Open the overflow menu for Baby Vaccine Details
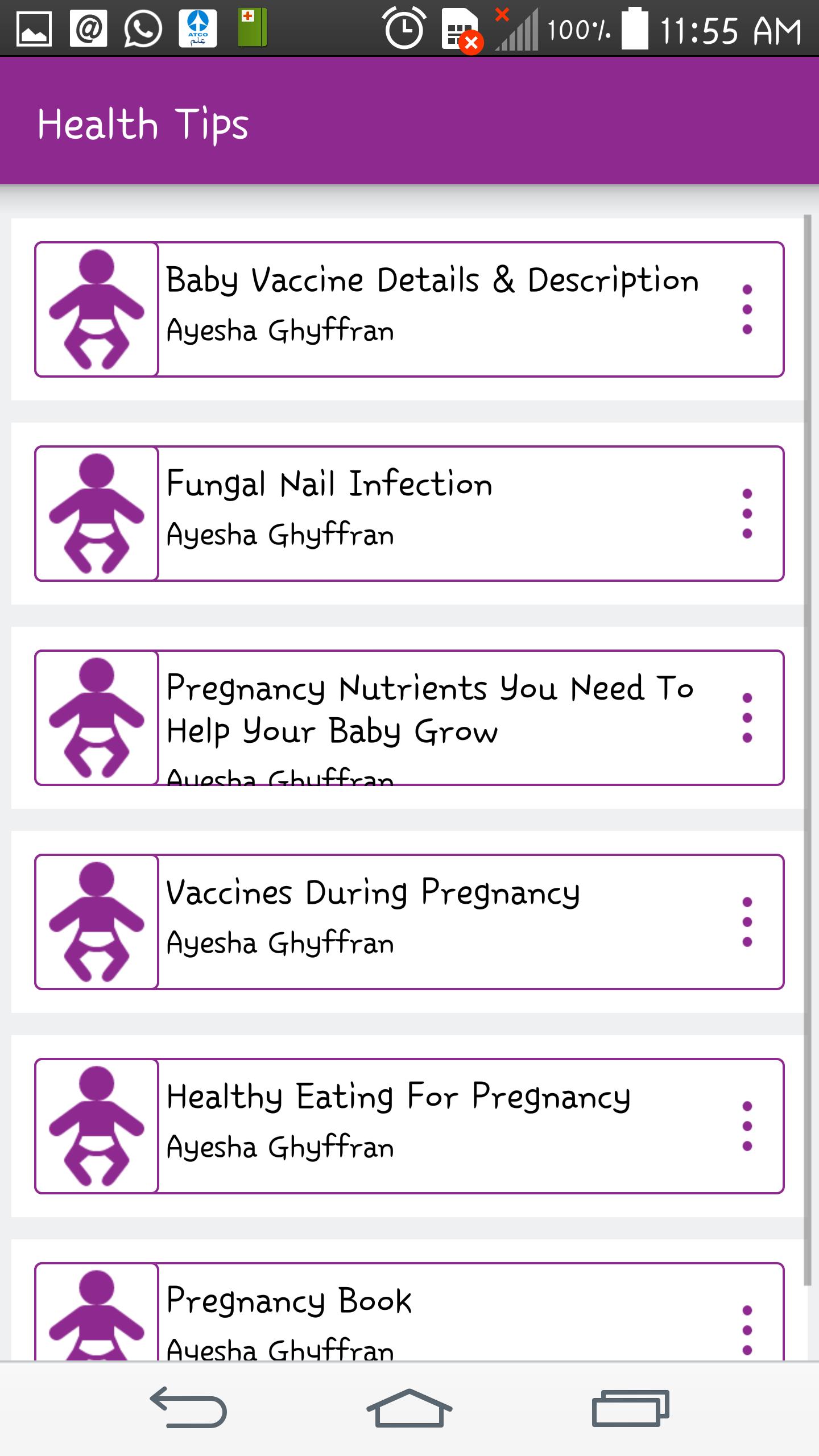 [x=747, y=309]
